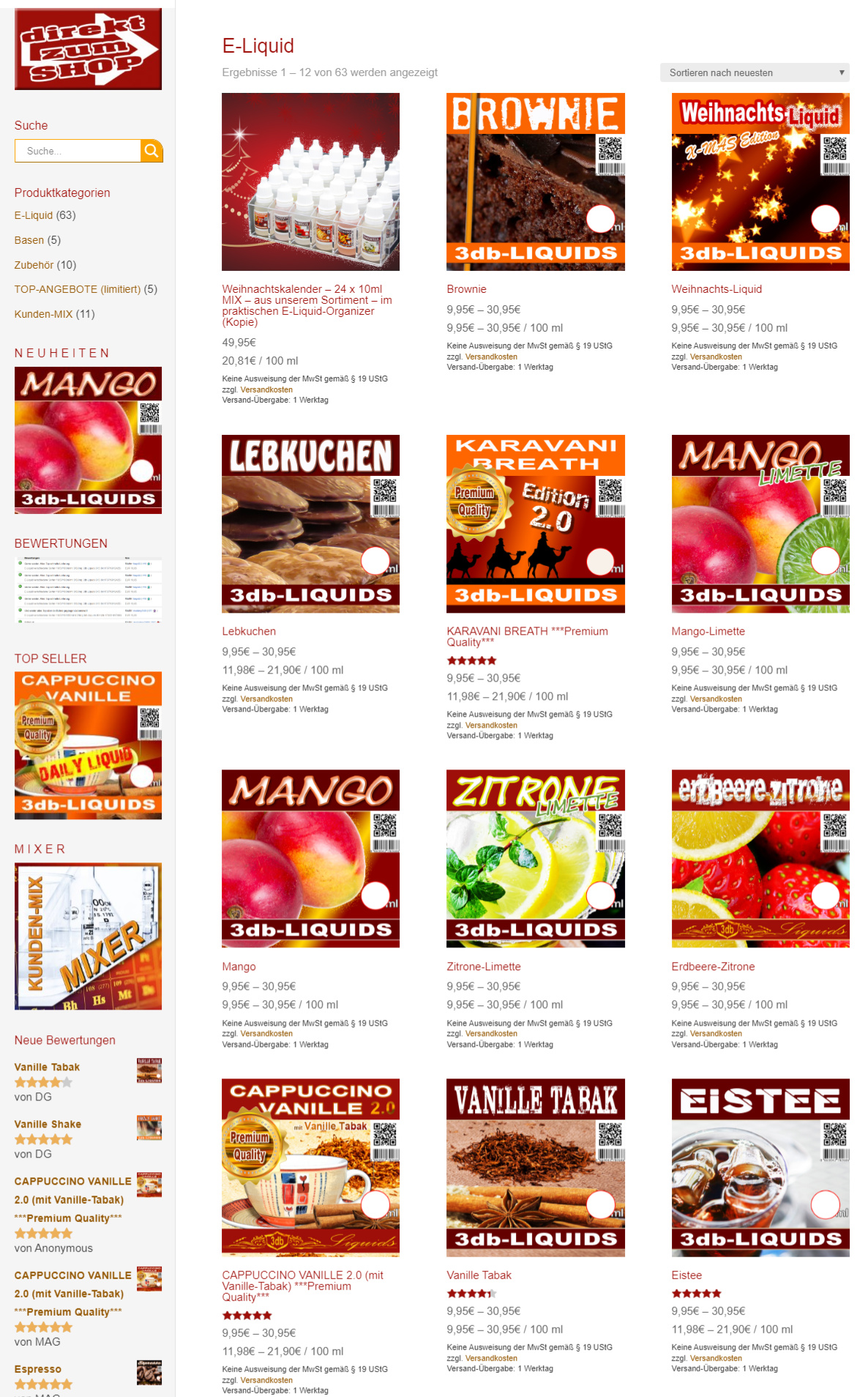This screenshot has height=1397, width=868.
Task: Open the Weihnachtskalender product image
Action: click(310, 182)
